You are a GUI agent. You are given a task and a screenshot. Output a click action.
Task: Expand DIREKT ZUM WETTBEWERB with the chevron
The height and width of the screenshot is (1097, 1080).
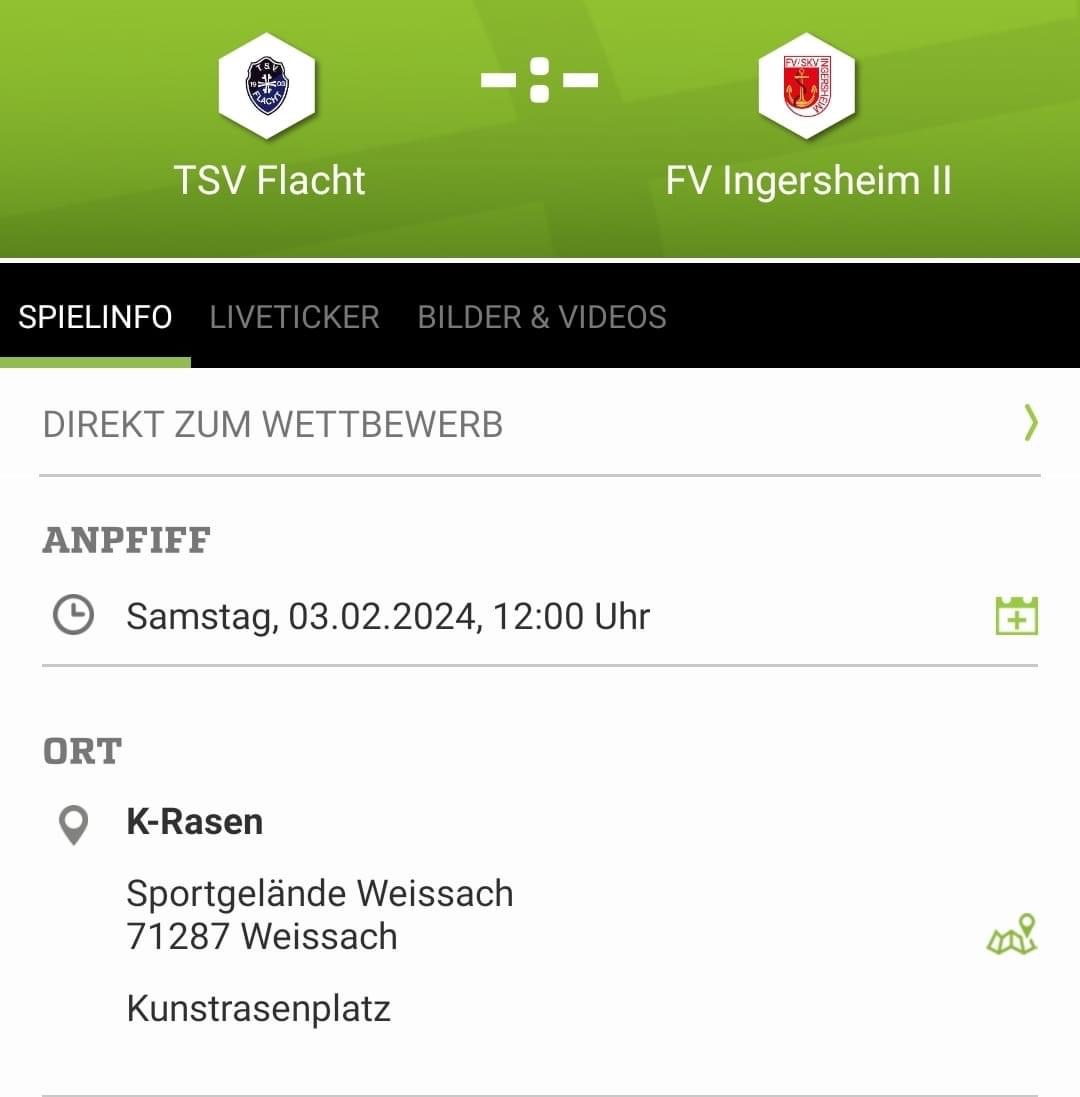pyautogui.click(x=1030, y=424)
